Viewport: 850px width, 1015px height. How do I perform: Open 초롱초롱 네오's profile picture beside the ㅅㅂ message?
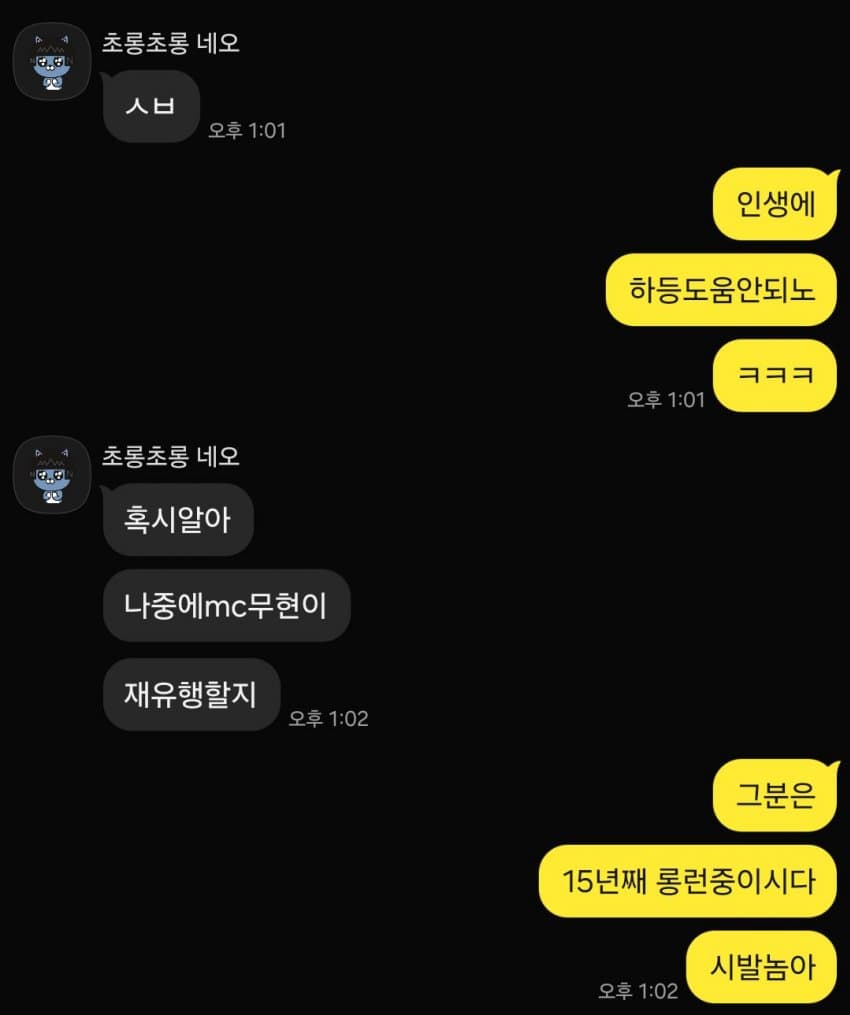point(52,62)
